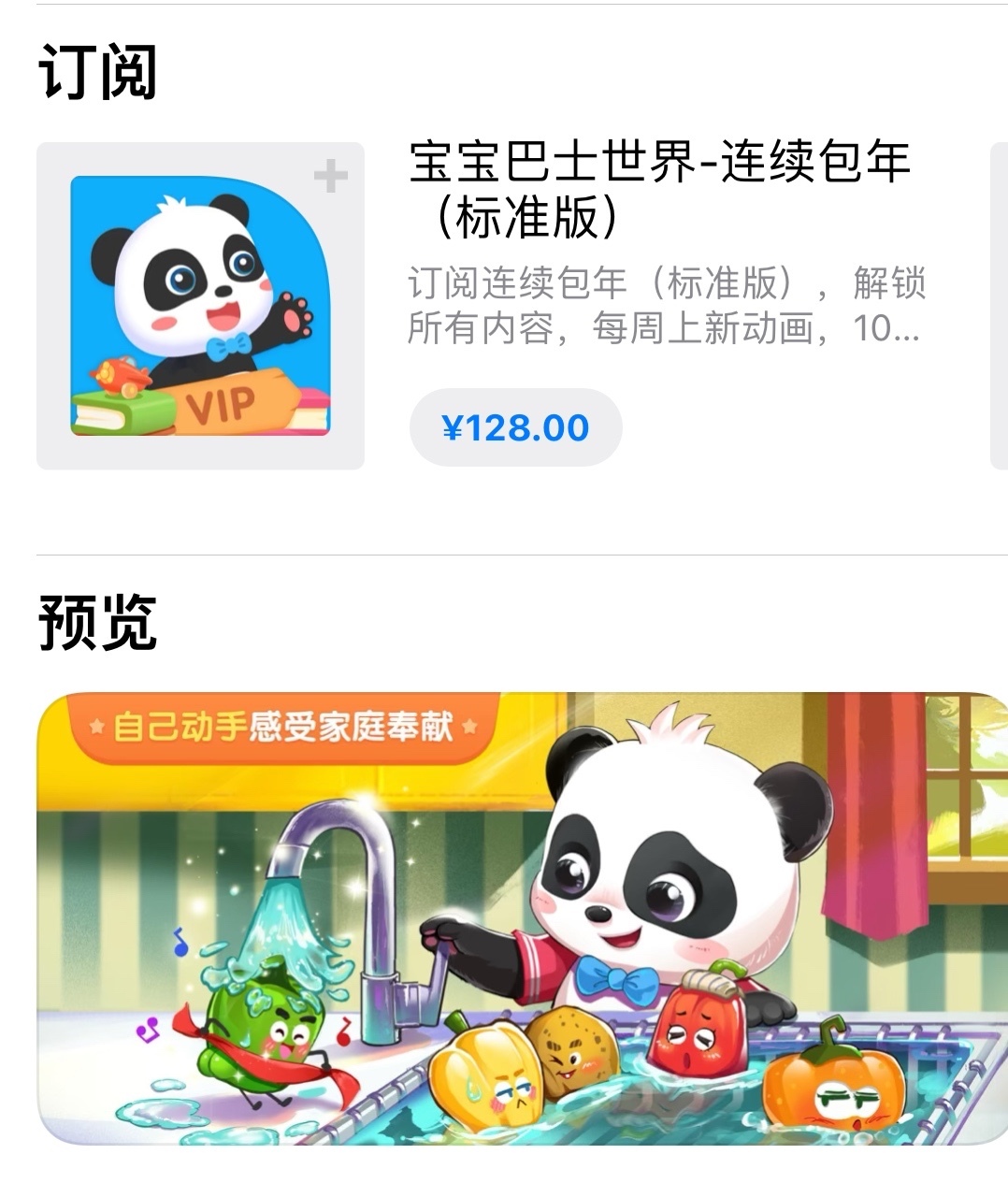The width and height of the screenshot is (1008, 1183).
Task: Tap the ¥128.00 subscription price button
Action: click(x=515, y=428)
